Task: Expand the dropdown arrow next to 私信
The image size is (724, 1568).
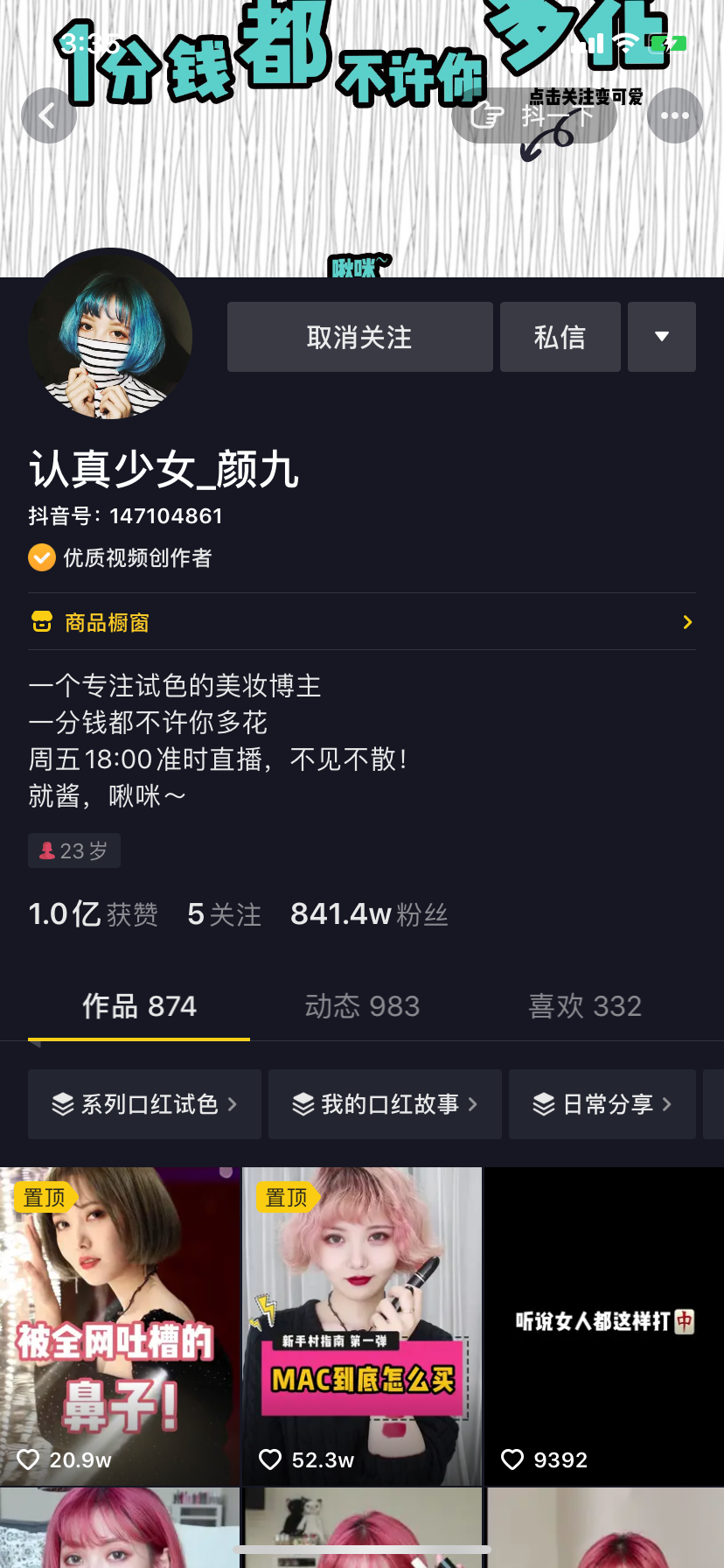Action: click(662, 337)
